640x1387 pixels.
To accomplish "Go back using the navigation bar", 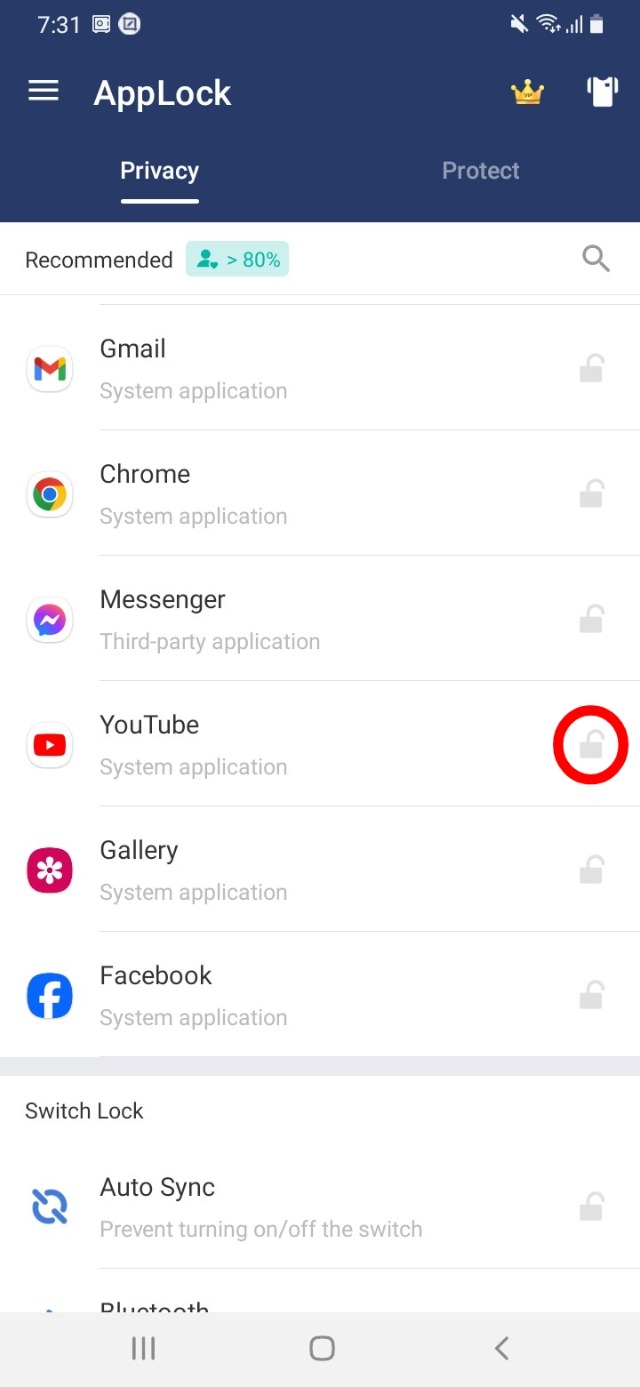I will pos(501,1348).
